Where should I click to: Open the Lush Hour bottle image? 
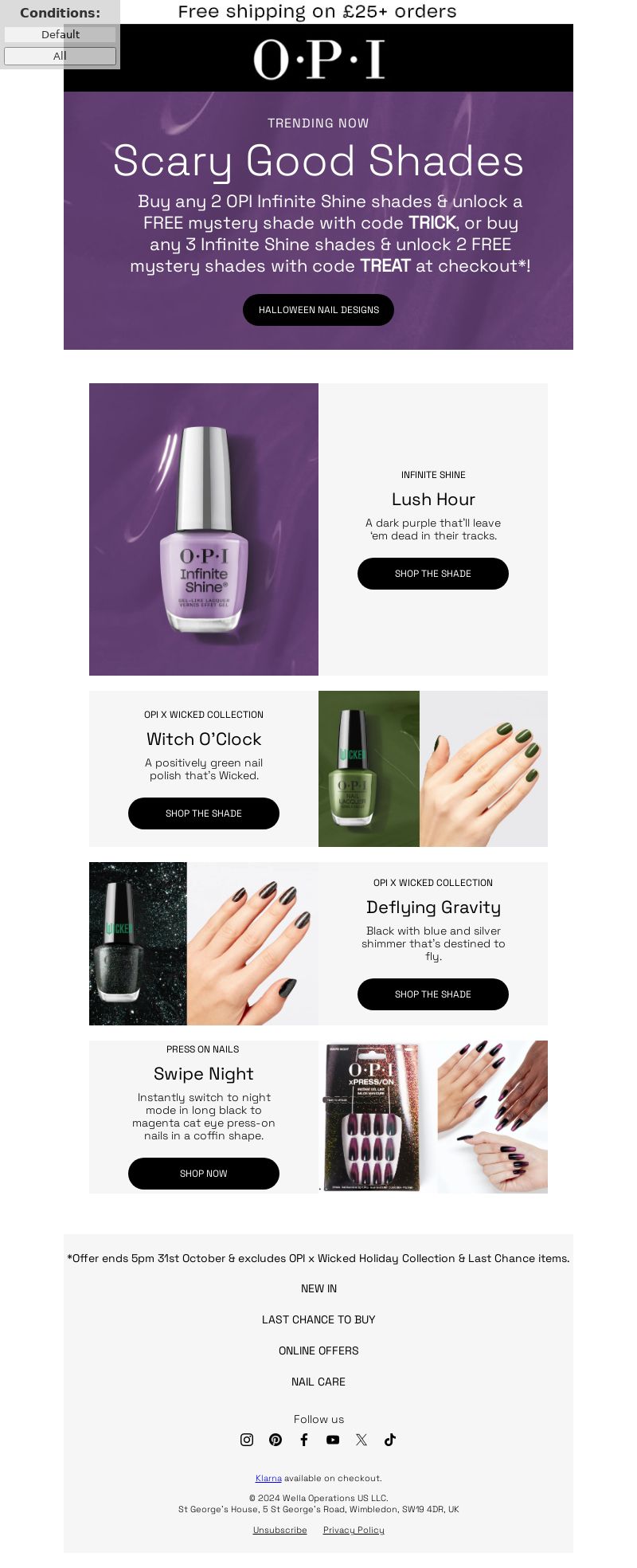(x=204, y=529)
